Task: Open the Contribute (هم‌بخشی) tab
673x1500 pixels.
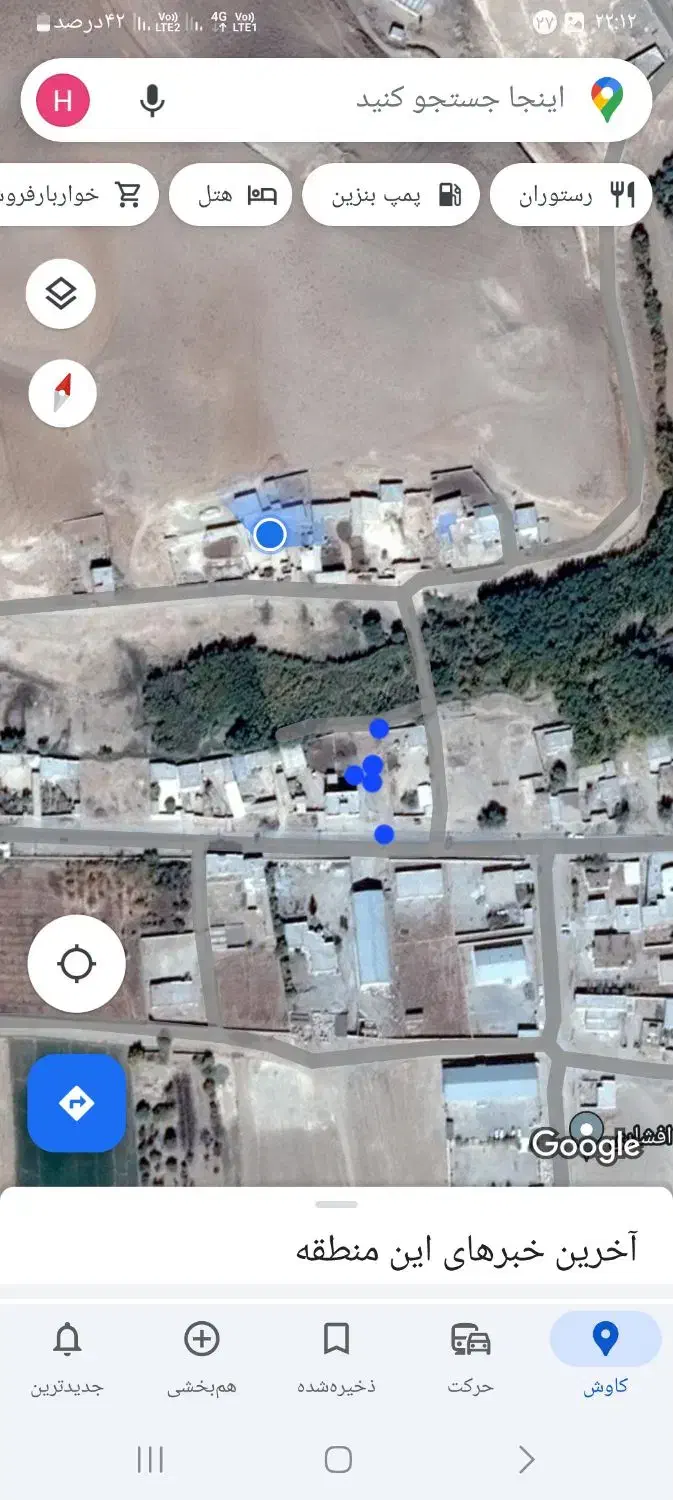Action: pos(202,1357)
